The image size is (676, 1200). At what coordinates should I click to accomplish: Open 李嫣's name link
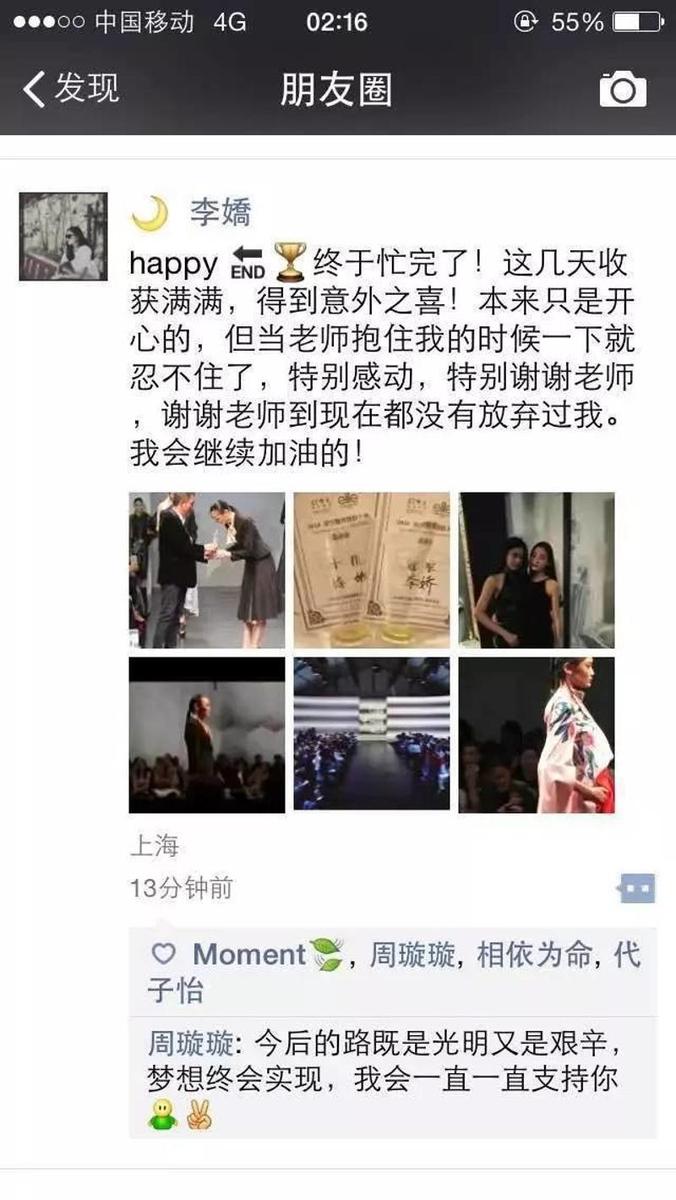pyautogui.click(x=220, y=213)
